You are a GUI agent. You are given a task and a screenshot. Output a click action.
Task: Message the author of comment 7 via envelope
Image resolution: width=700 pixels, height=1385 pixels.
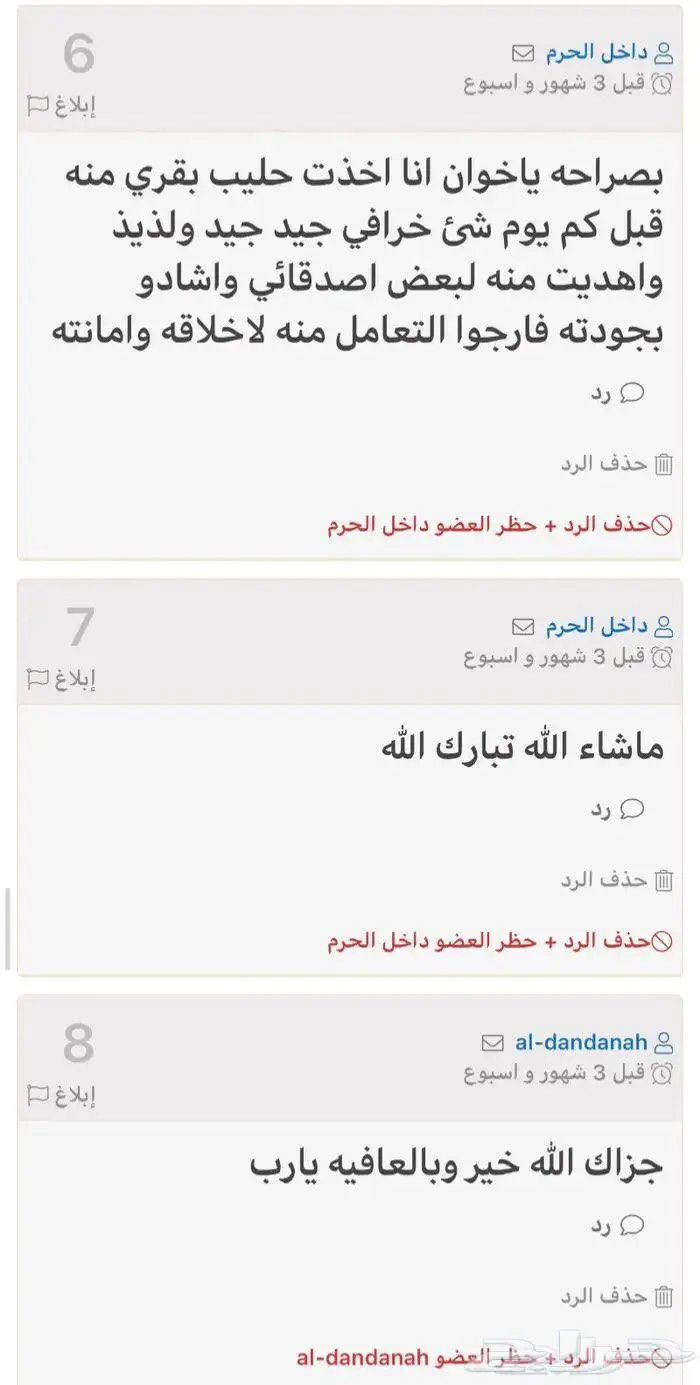tap(523, 627)
